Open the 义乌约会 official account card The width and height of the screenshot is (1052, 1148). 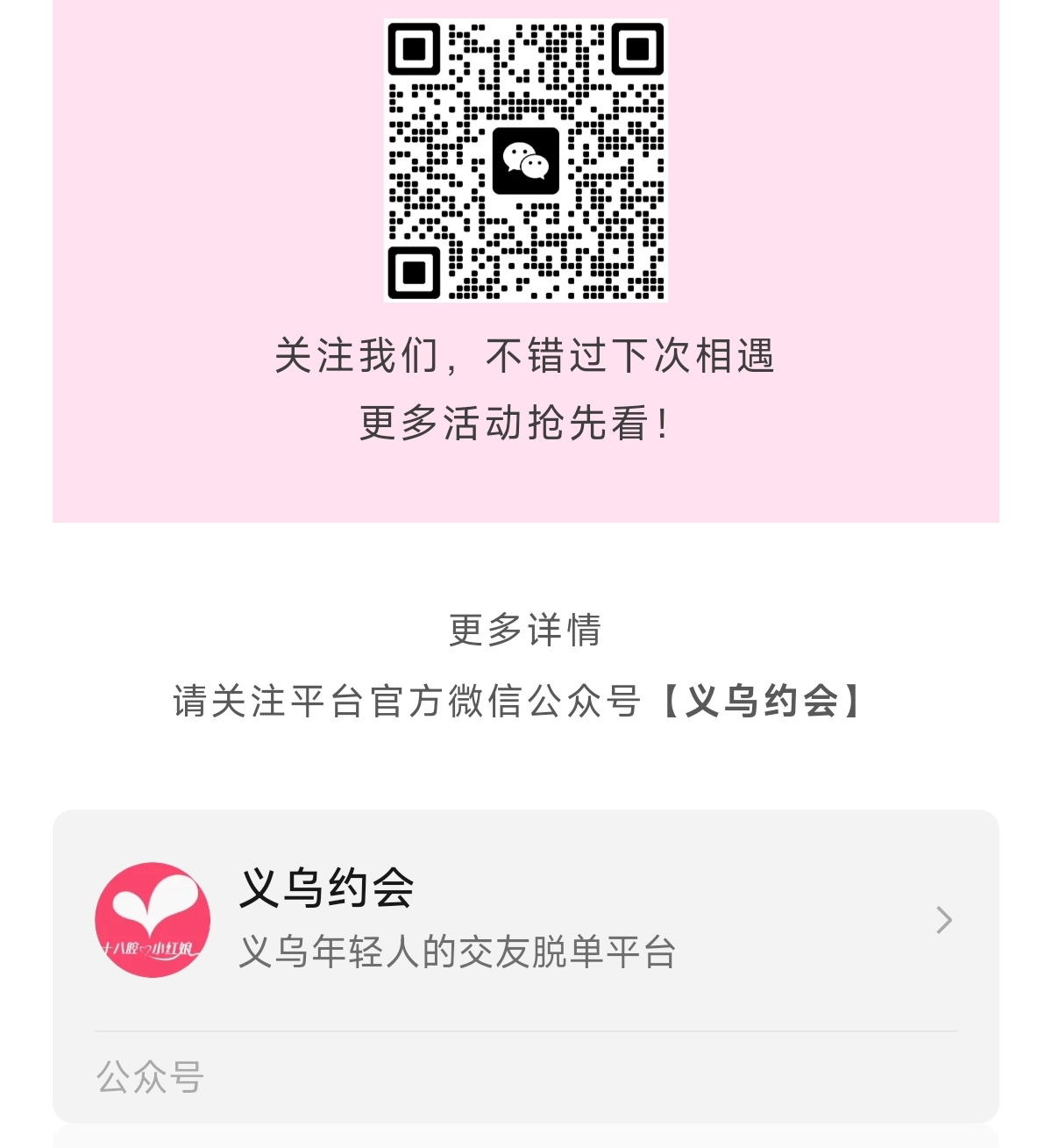(x=524, y=920)
